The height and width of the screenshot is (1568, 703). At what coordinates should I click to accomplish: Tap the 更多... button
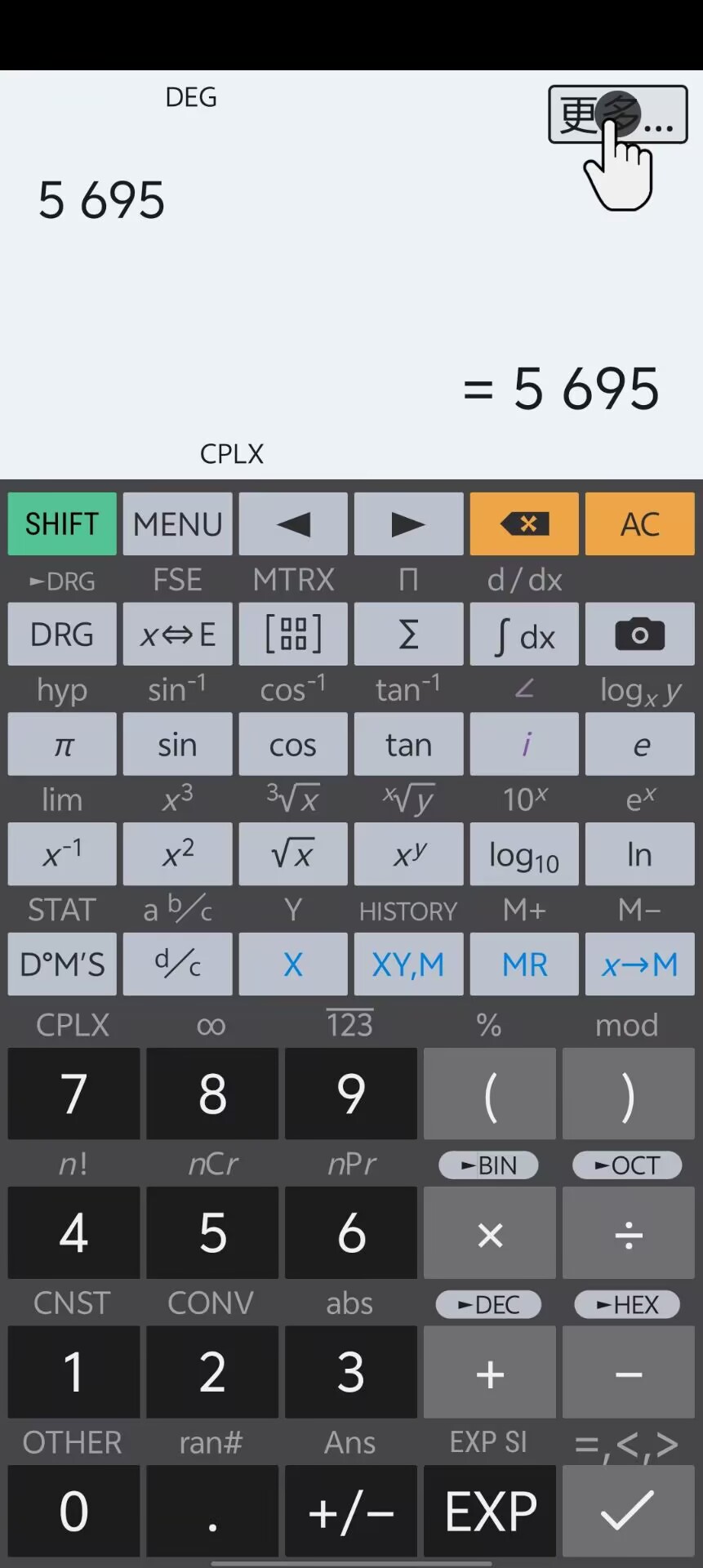(x=617, y=115)
